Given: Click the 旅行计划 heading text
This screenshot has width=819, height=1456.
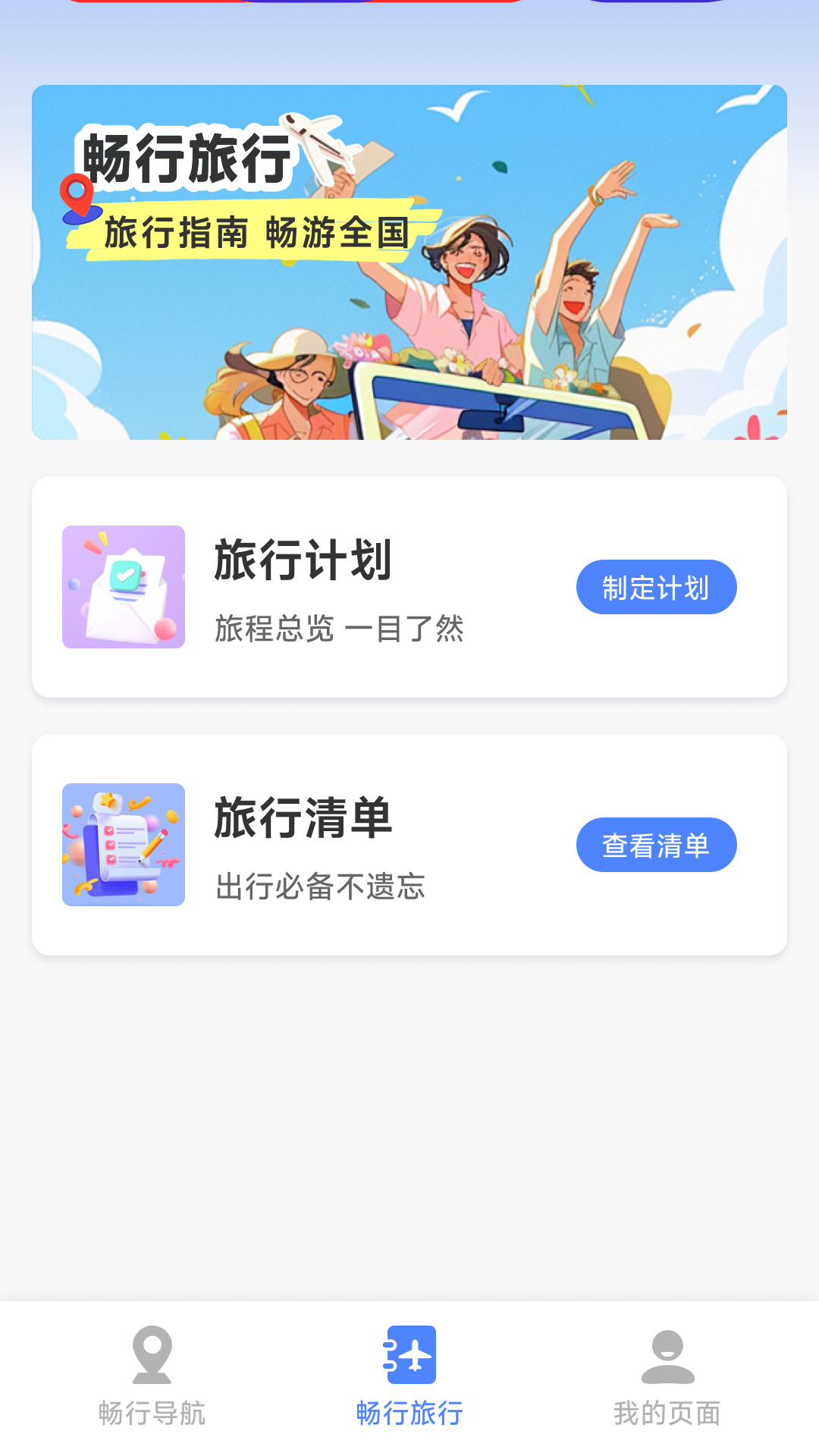Looking at the screenshot, I should point(303,561).
